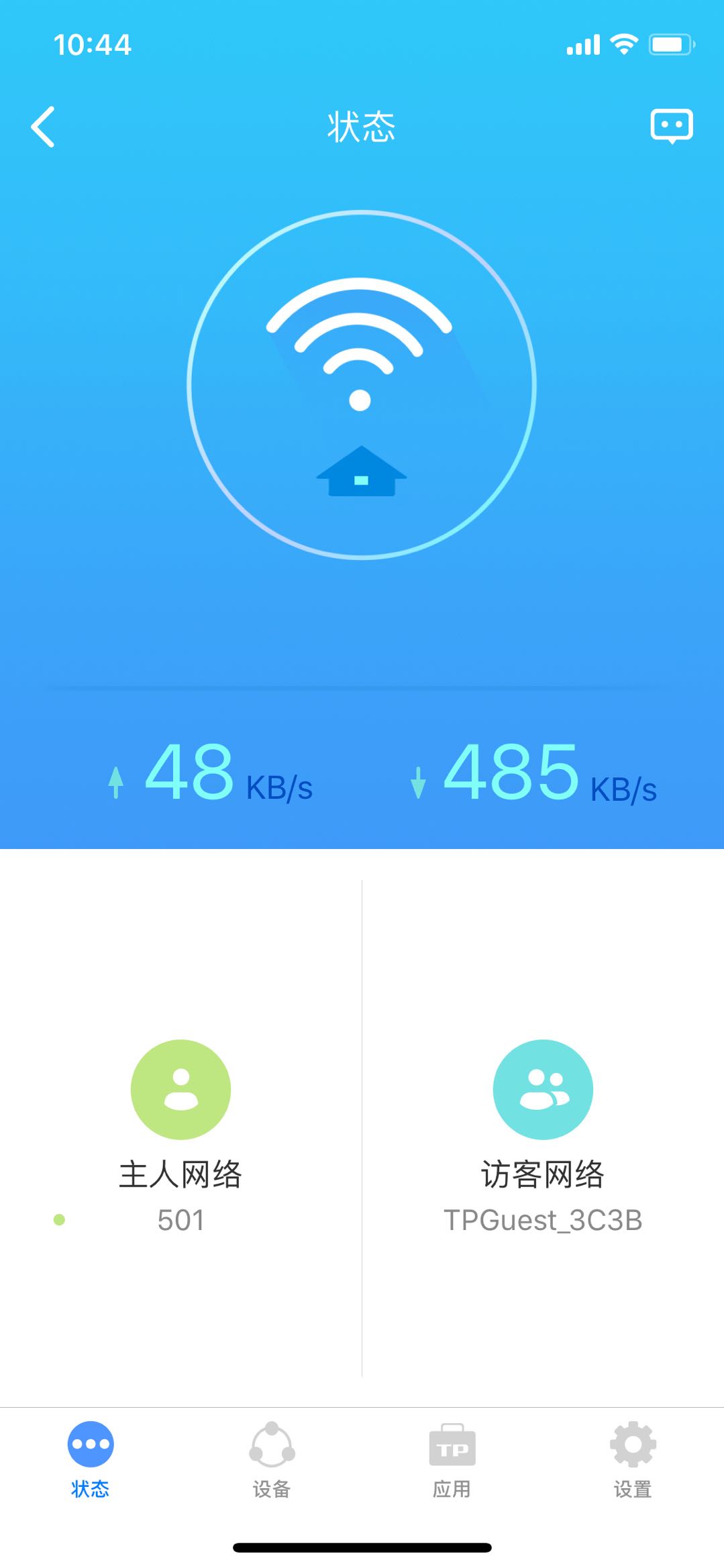Tap the network name 501 link

point(180,1221)
